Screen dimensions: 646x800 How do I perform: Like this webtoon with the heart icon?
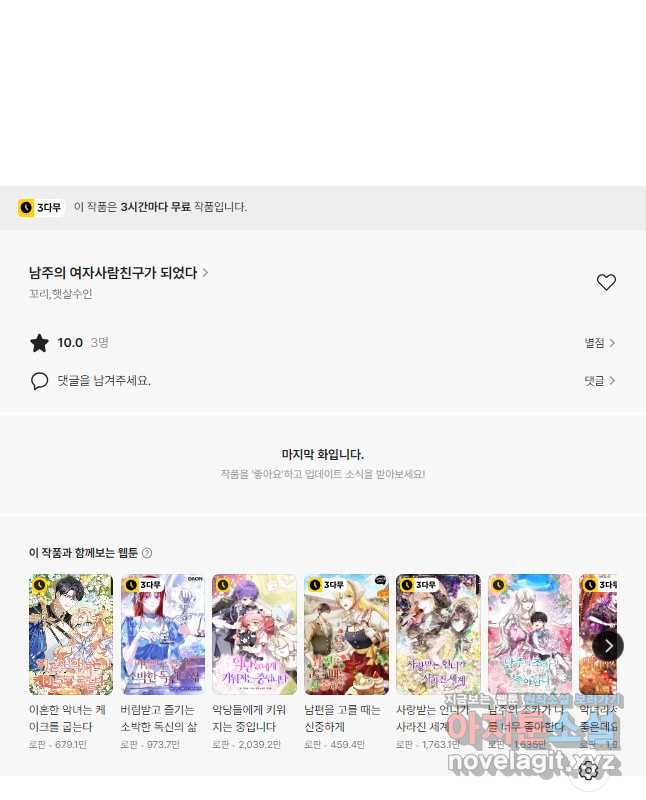606,282
